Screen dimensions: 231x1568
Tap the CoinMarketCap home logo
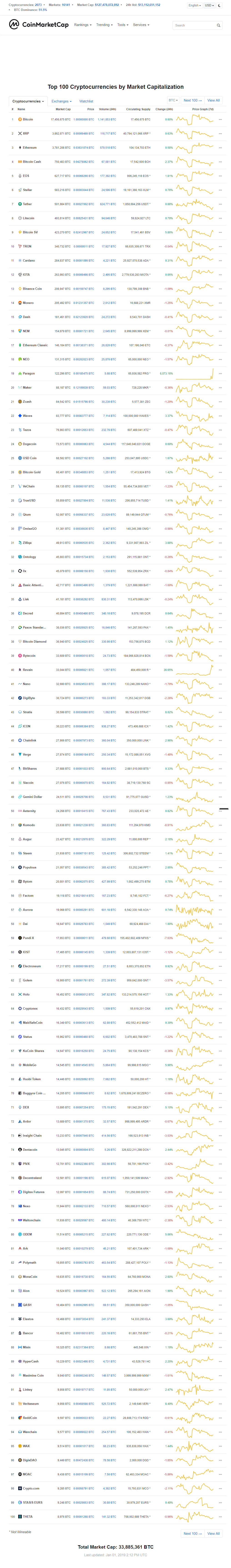click(x=39, y=24)
